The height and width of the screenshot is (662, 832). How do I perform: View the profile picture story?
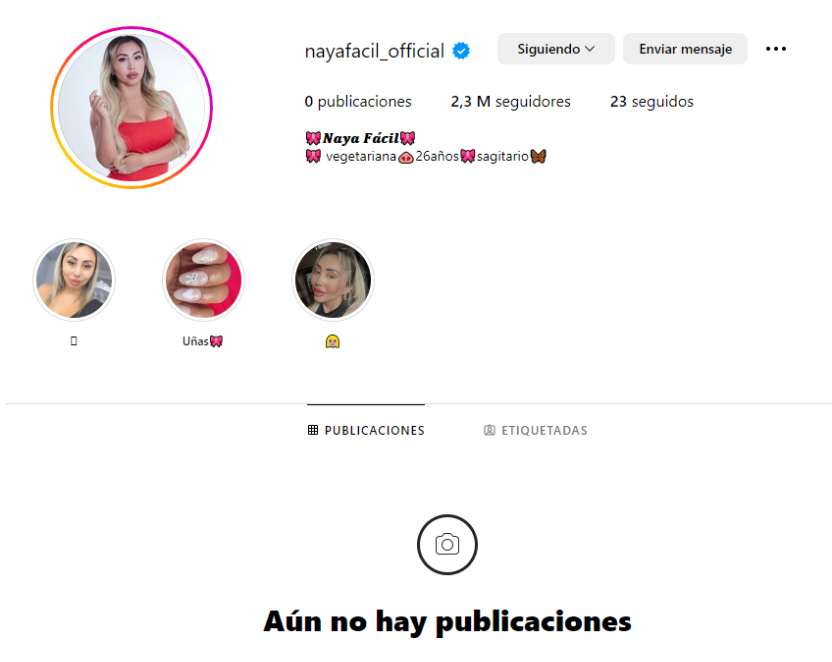[132, 107]
